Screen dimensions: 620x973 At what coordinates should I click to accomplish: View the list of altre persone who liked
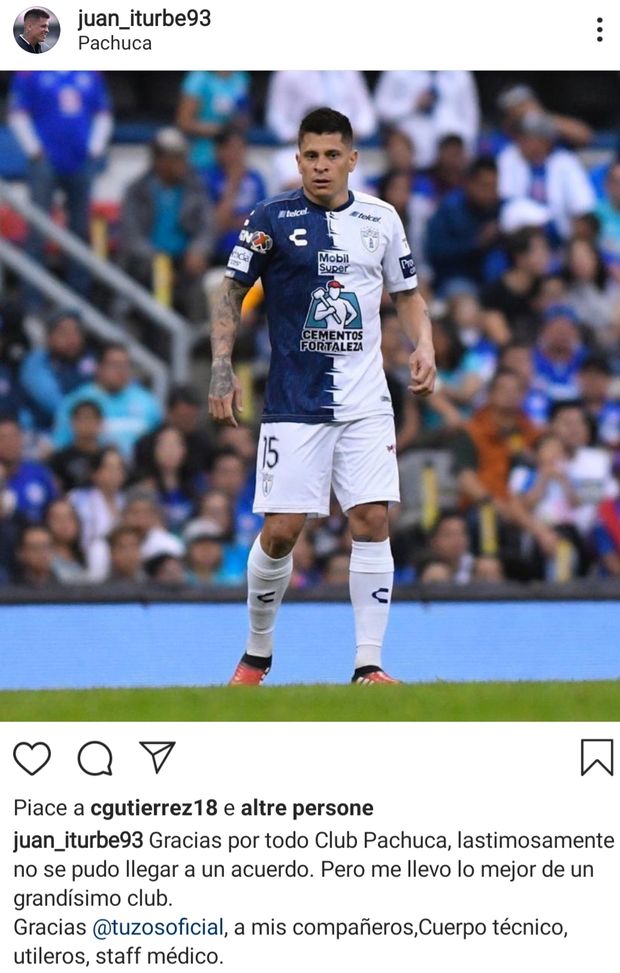tap(307, 808)
